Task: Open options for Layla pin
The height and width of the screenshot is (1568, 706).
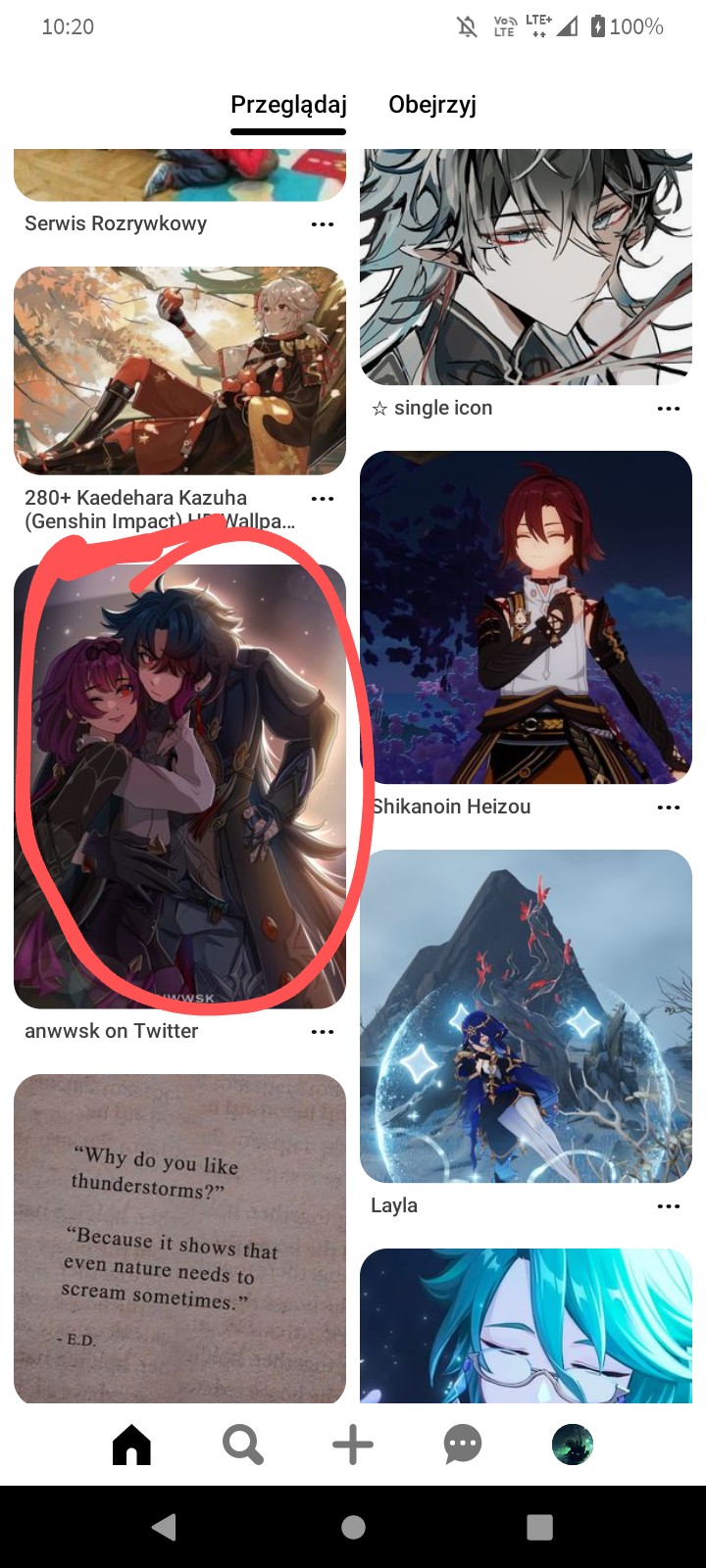Action: pyautogui.click(x=669, y=1206)
